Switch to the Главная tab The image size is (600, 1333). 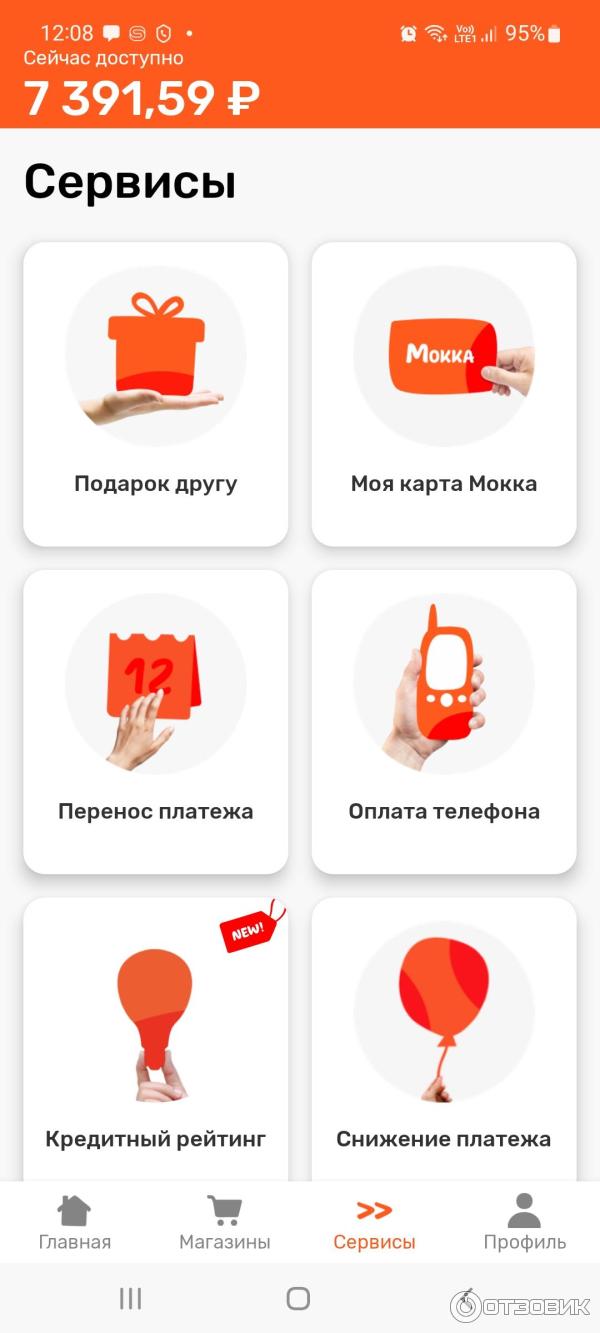75,1223
